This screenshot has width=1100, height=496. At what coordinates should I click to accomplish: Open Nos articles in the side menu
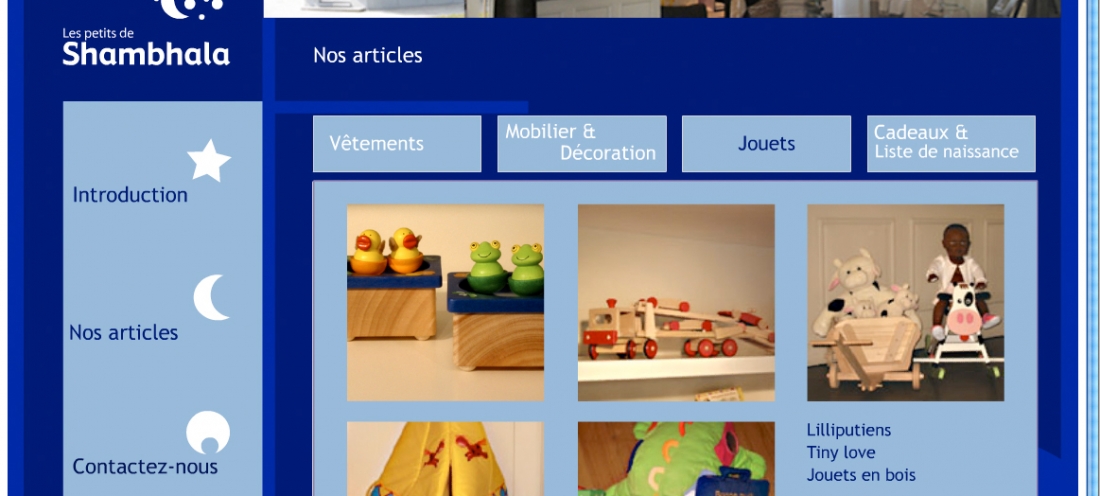click(x=124, y=333)
